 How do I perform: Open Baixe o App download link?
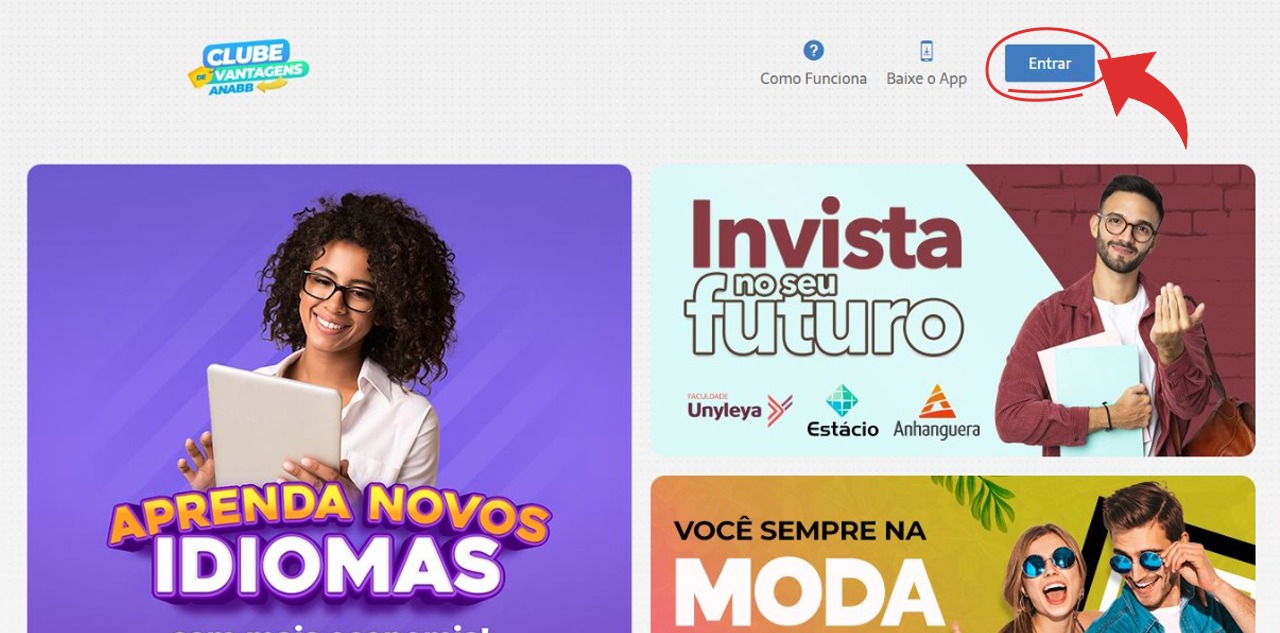pos(926,64)
